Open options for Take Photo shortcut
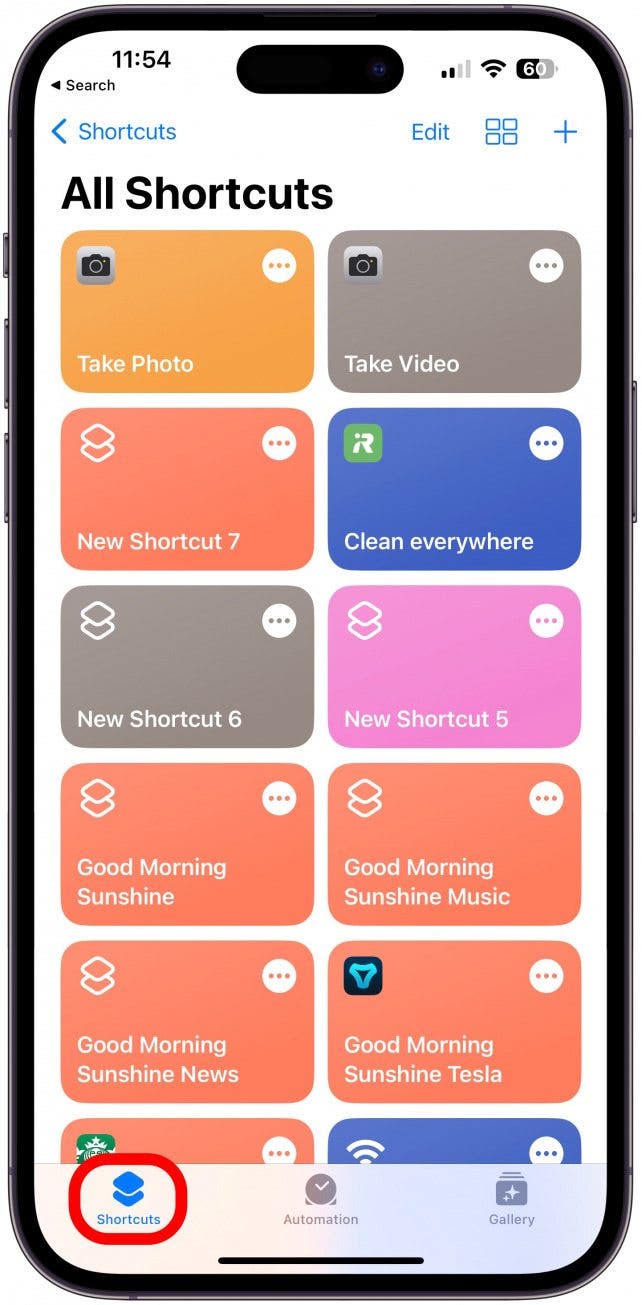Screen dimensions: 642x1305 (279, 266)
